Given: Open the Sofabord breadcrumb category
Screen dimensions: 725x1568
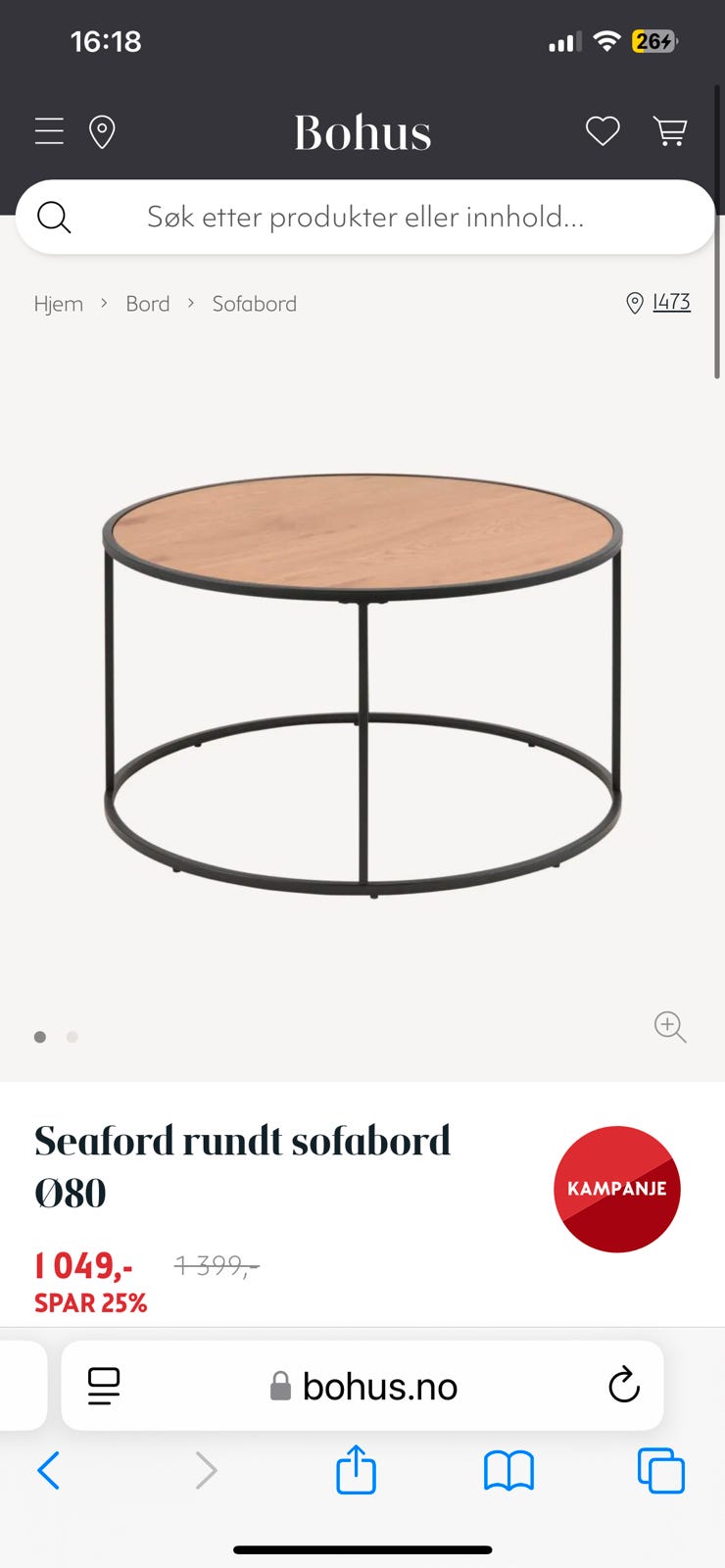Looking at the screenshot, I should (x=255, y=304).
